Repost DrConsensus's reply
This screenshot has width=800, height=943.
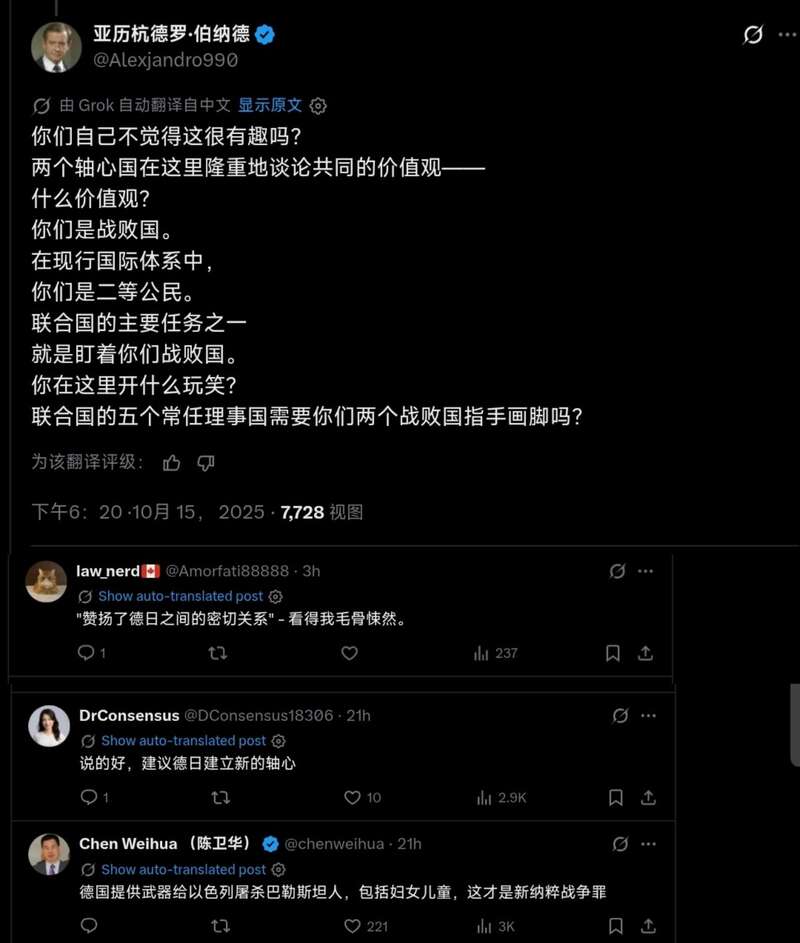(221, 797)
